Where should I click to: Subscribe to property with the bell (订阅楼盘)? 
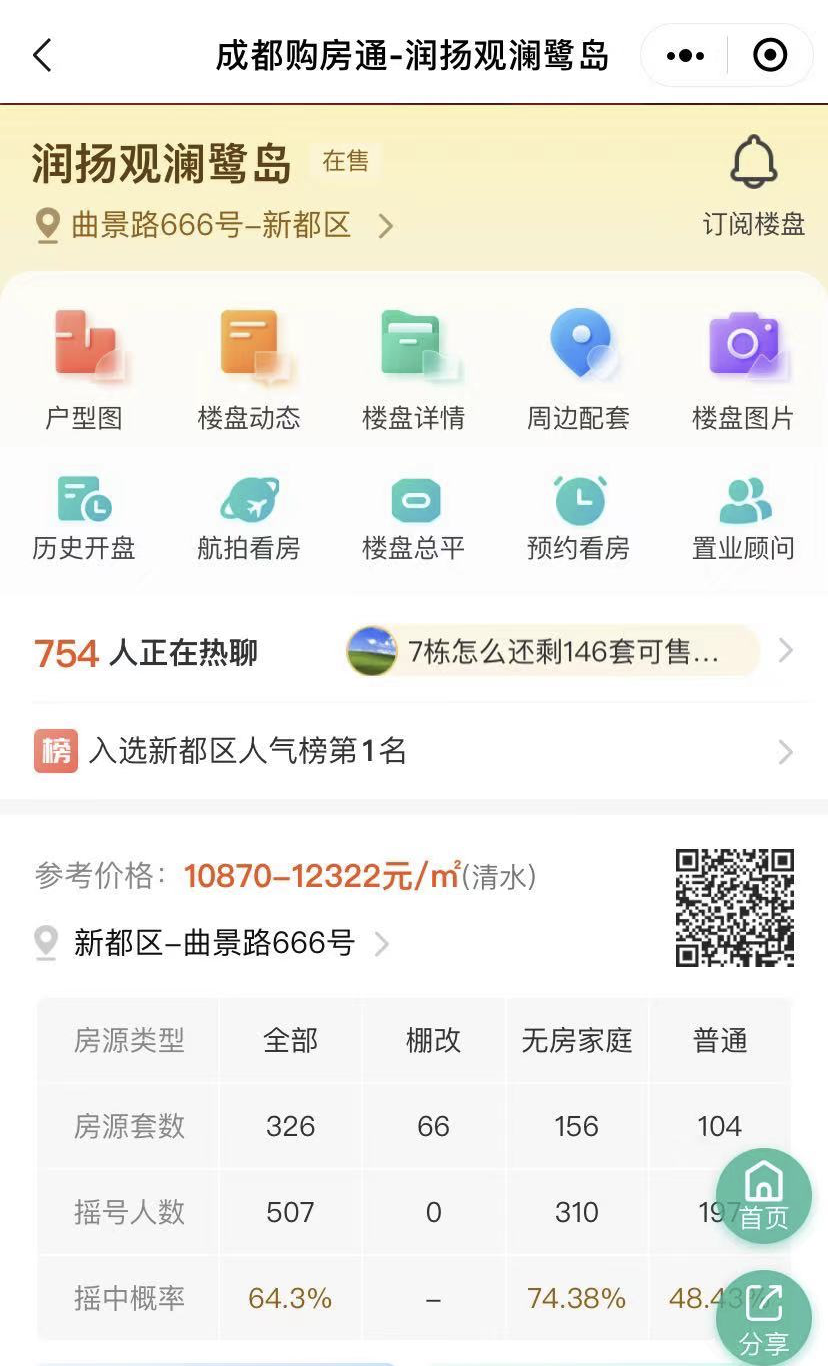pyautogui.click(x=753, y=185)
